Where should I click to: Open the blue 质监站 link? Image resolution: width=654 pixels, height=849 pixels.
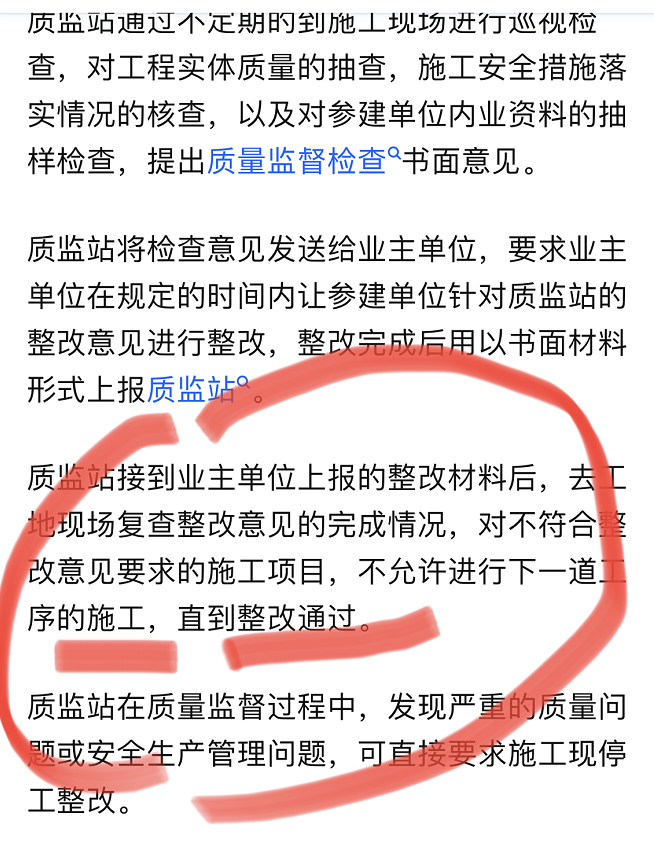pyautogui.click(x=191, y=389)
